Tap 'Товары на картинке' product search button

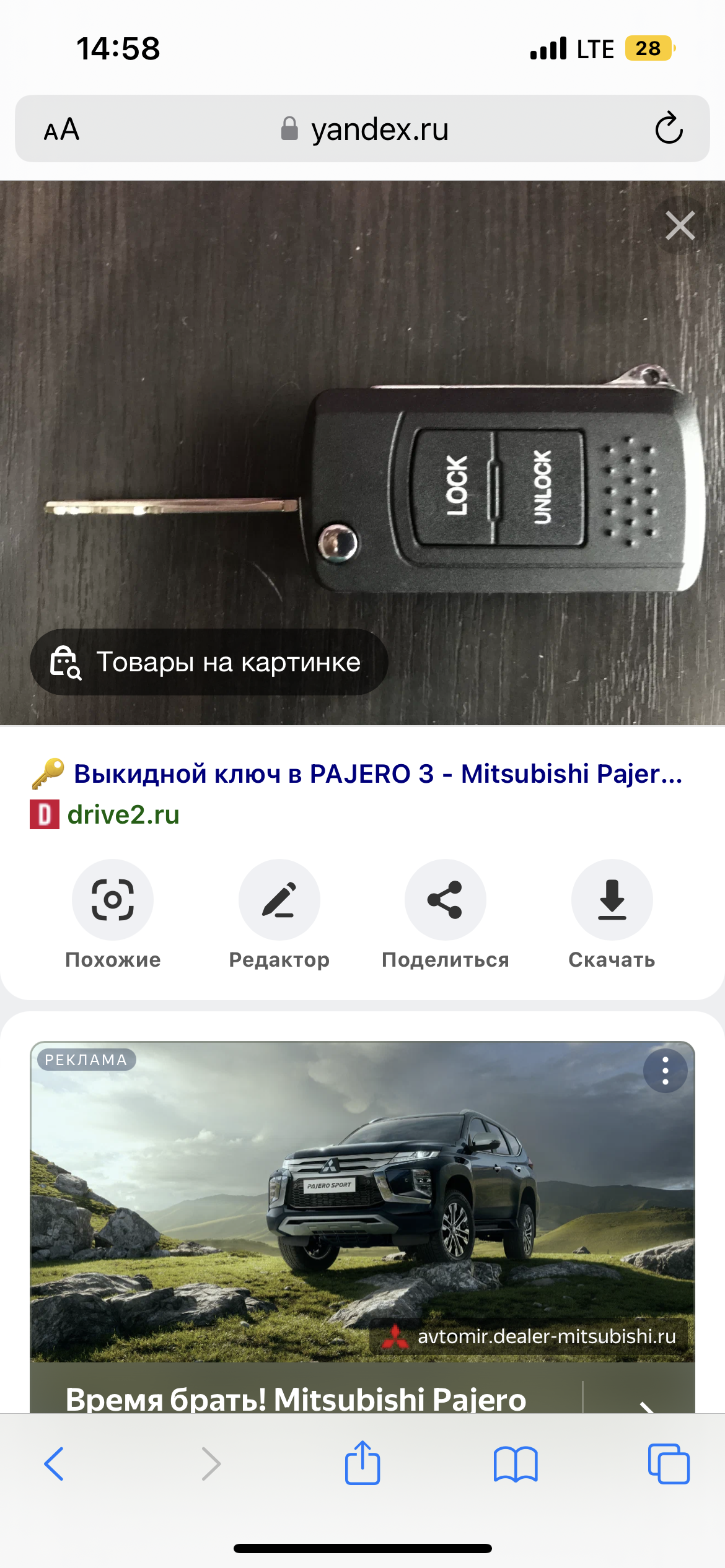[x=209, y=662]
